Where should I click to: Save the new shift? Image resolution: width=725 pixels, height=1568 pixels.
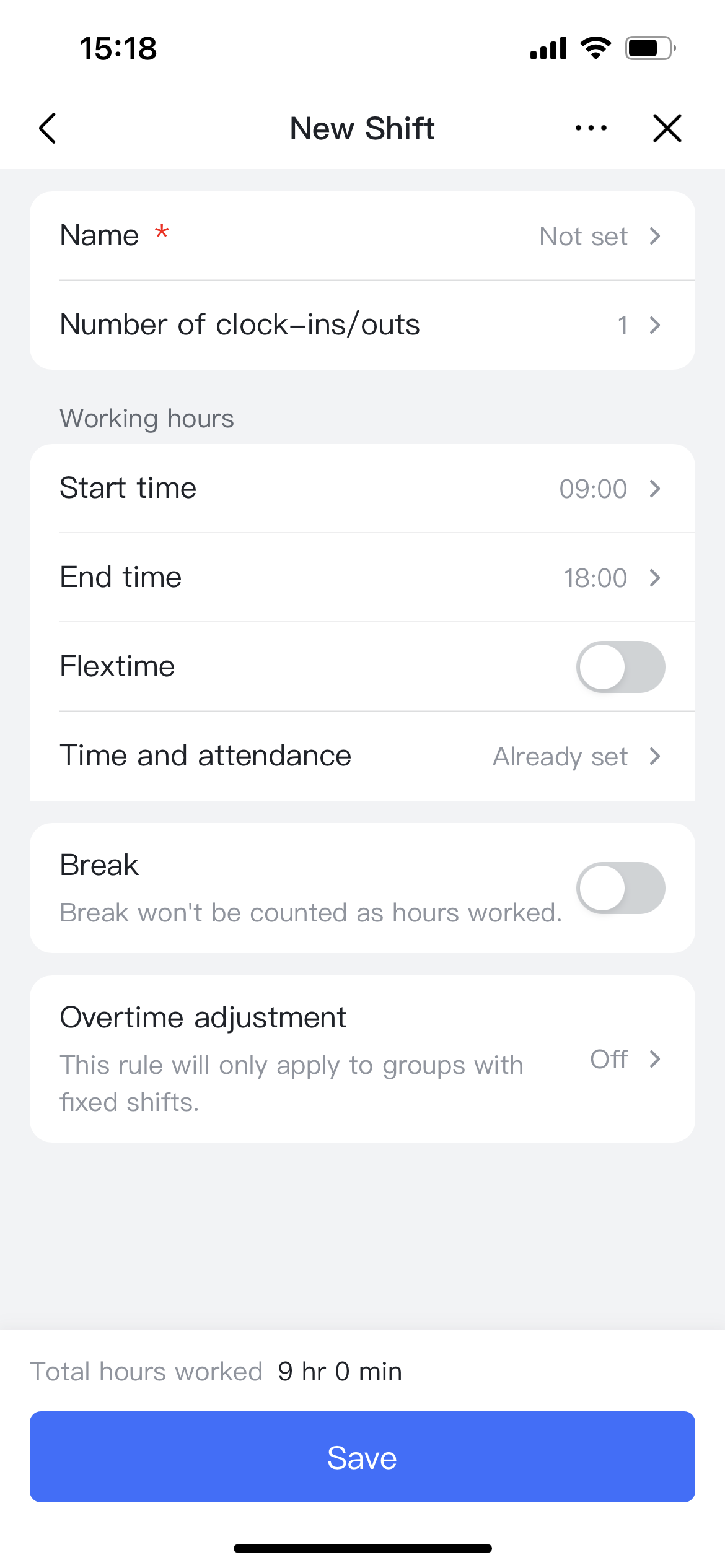pyautogui.click(x=362, y=1457)
